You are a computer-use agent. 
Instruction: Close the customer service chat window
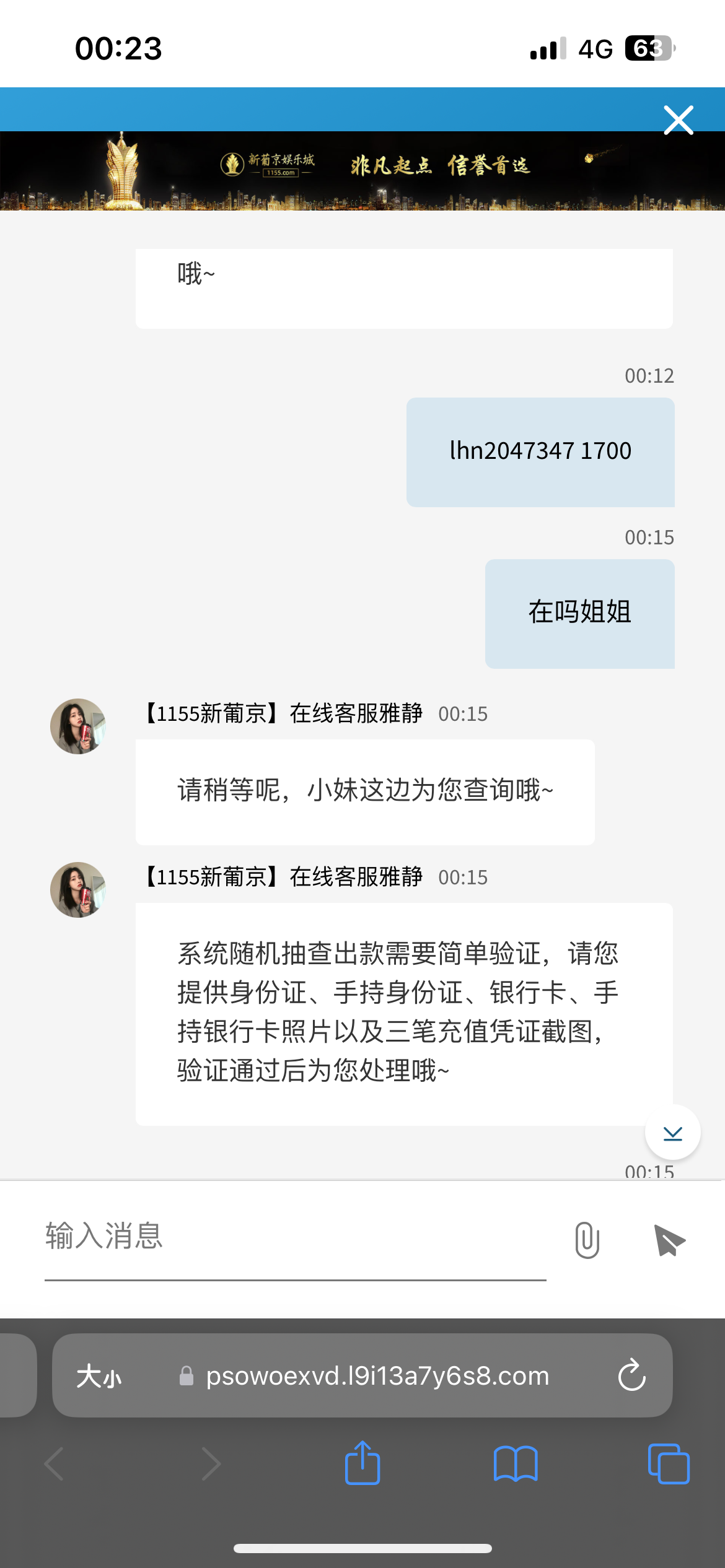coord(678,120)
